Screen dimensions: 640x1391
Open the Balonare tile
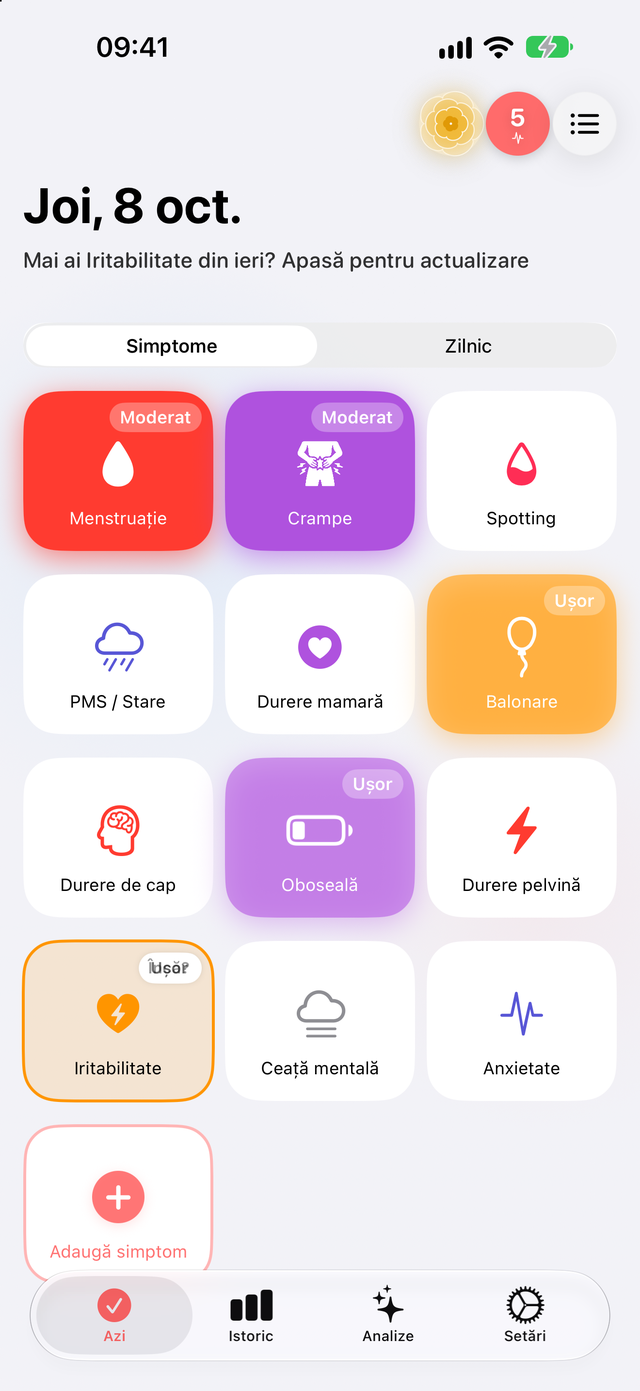pyautogui.click(x=521, y=654)
